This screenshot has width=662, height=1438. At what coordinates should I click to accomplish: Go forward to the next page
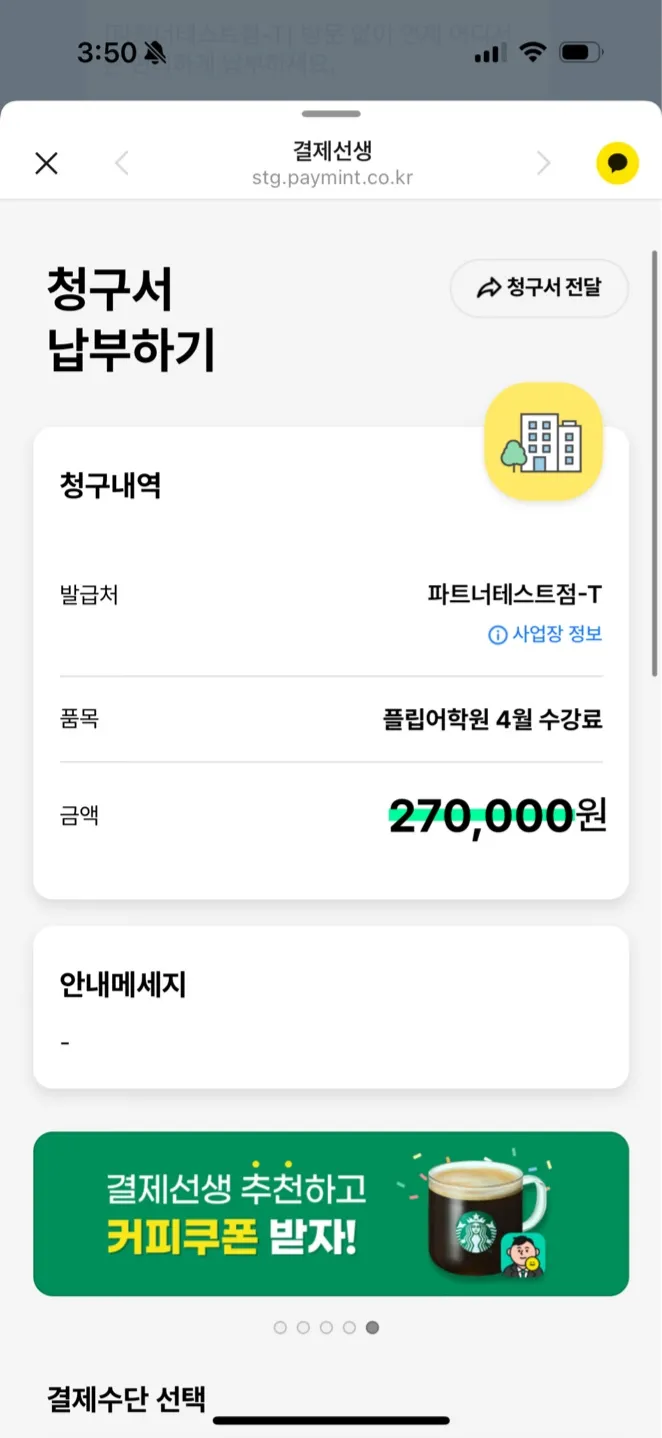[543, 163]
